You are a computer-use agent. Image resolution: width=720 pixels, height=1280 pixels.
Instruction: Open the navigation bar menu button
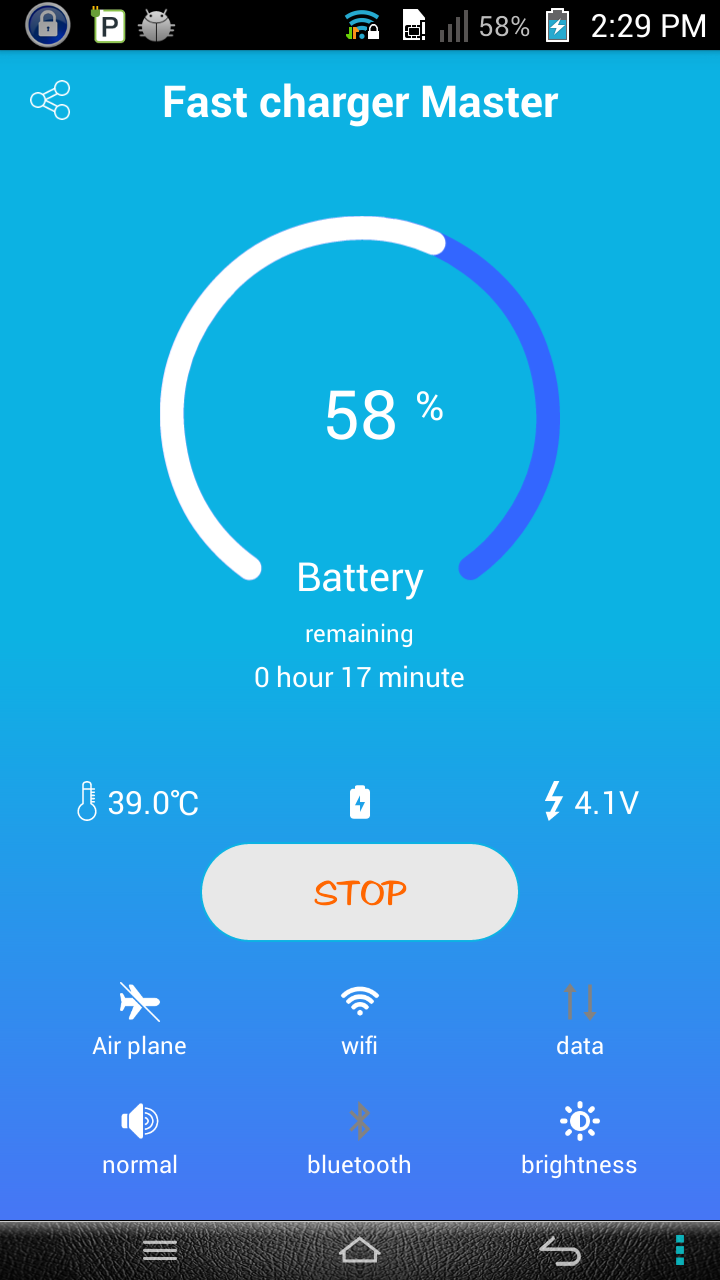click(x=160, y=1250)
